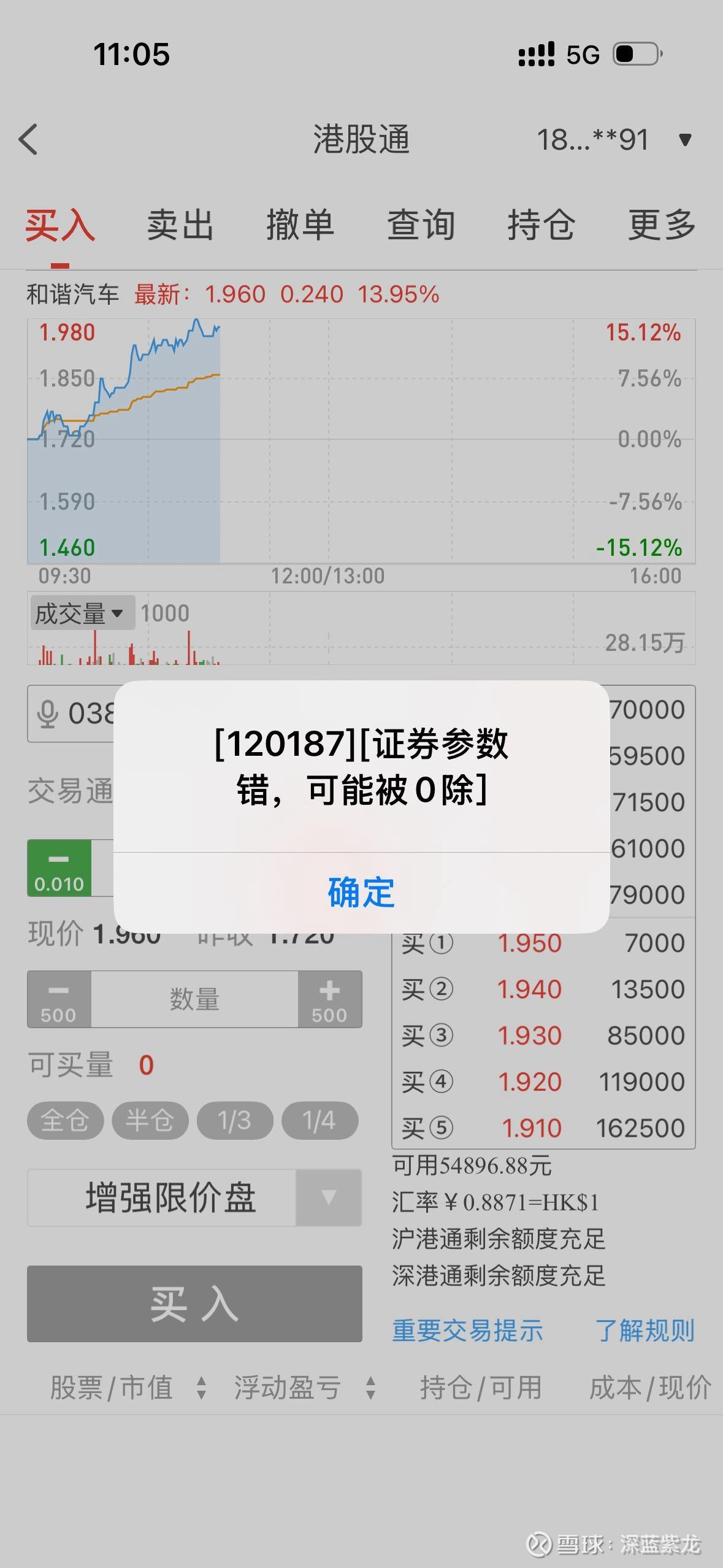The height and width of the screenshot is (1568, 723).
Task: Choose 半仓 position size
Action: click(x=150, y=1120)
